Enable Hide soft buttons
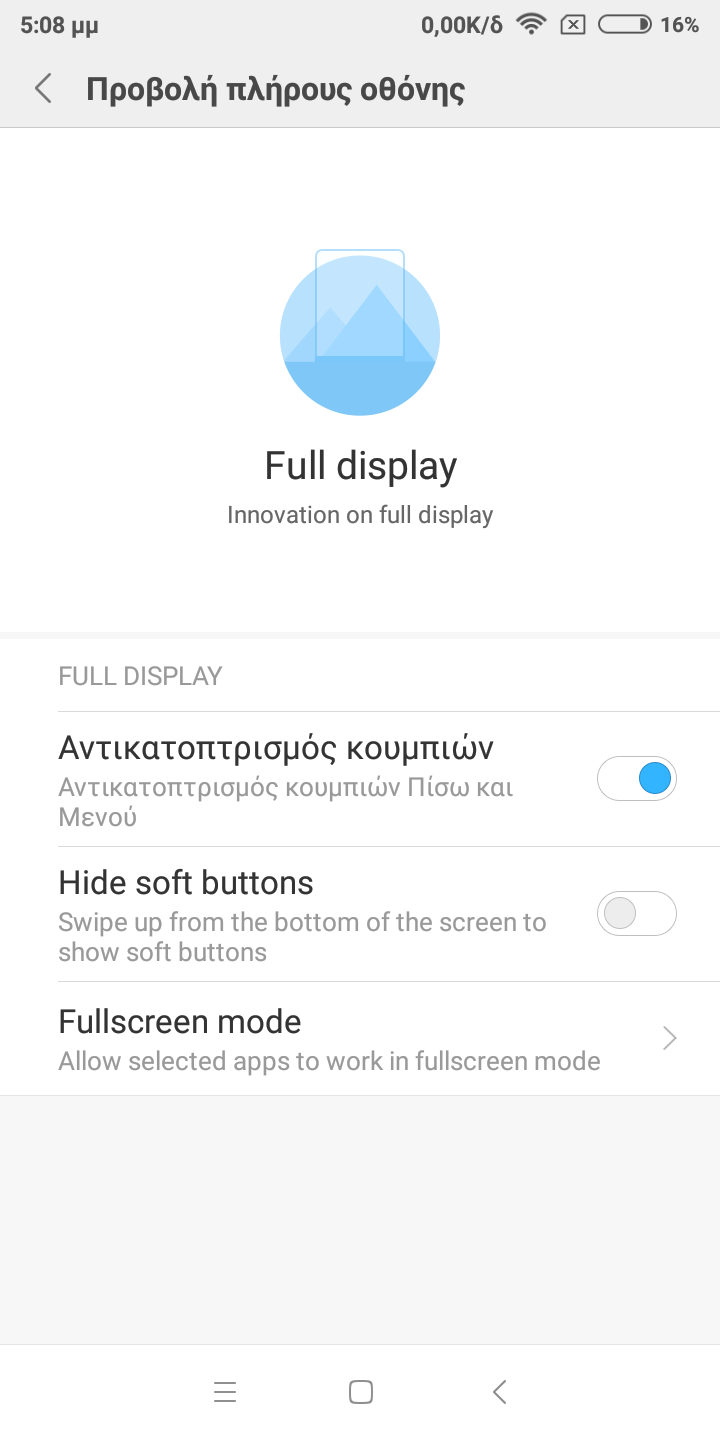 (637, 913)
